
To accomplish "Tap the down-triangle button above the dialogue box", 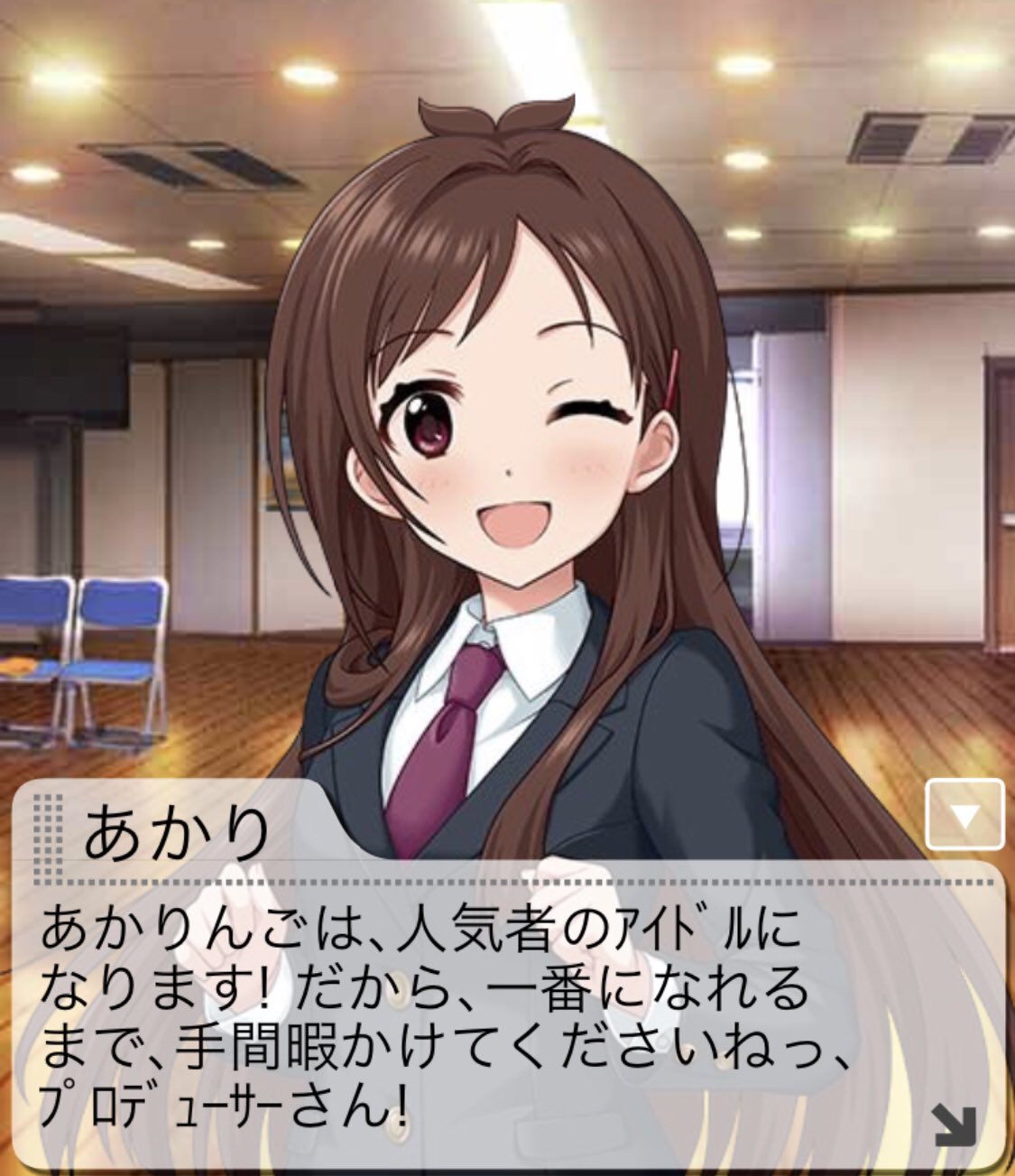I will coord(964,814).
